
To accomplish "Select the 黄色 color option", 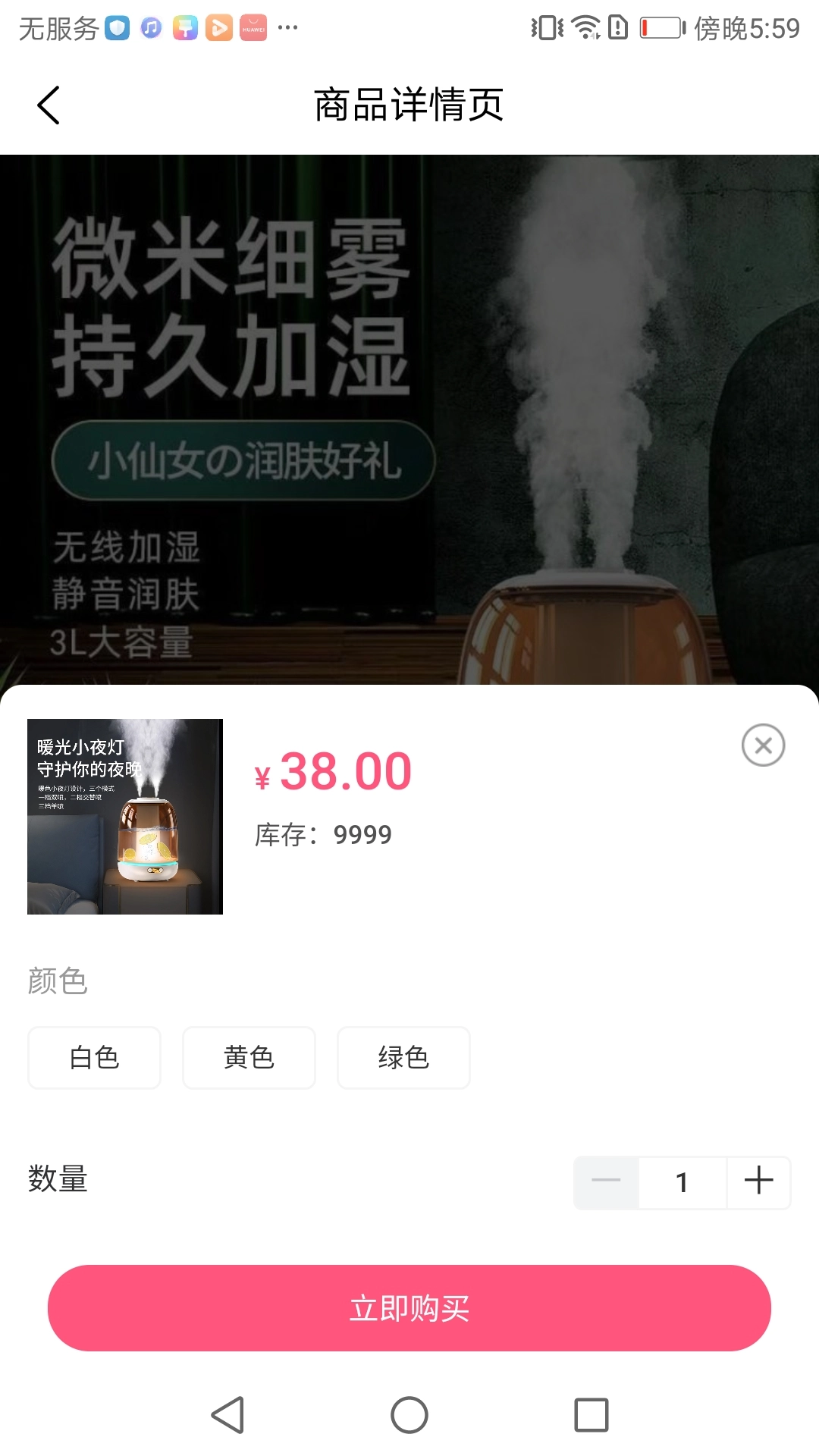I will point(248,1057).
